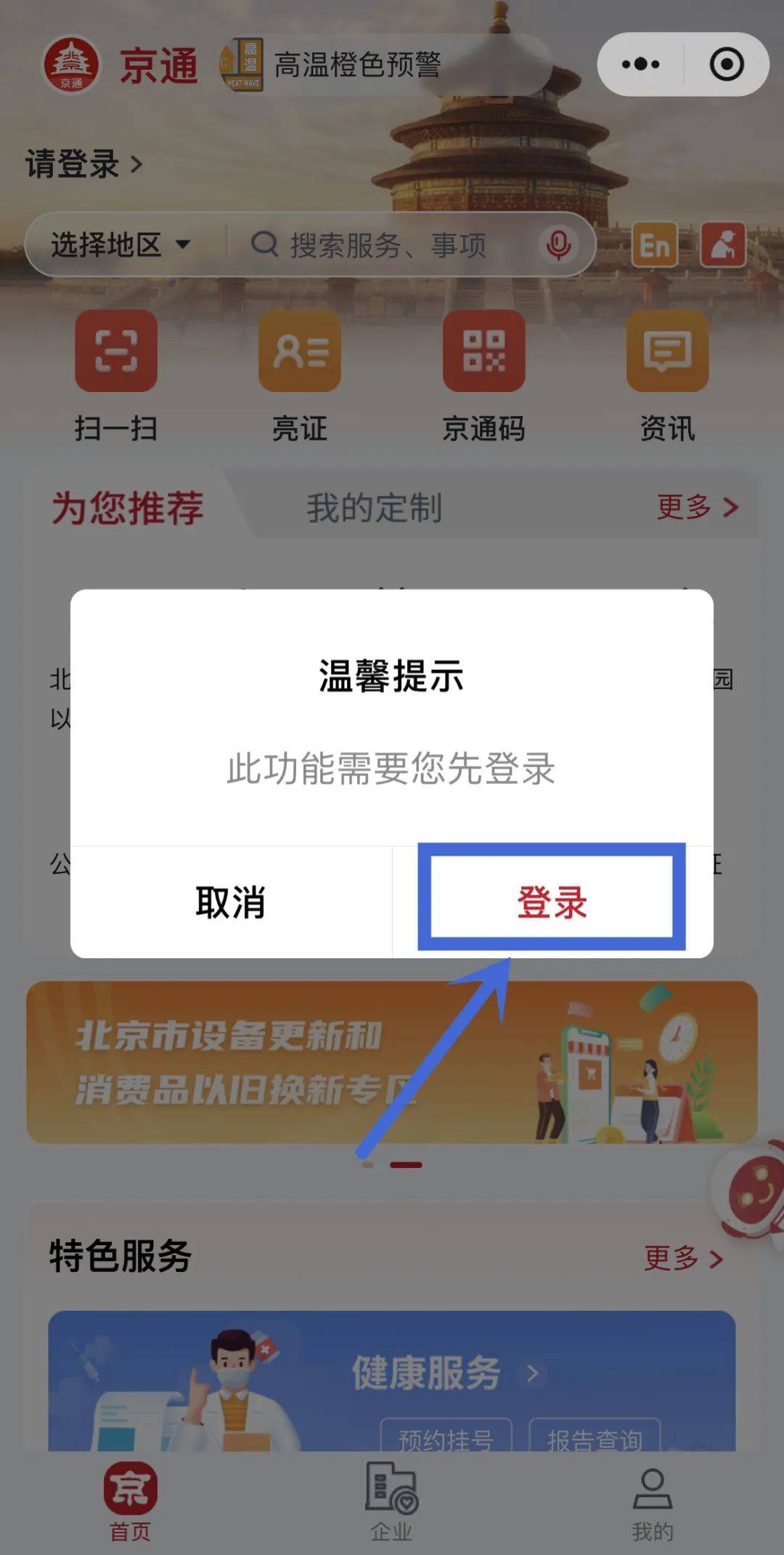Start voice search with microphone icon
The width and height of the screenshot is (784, 1555).
558,245
